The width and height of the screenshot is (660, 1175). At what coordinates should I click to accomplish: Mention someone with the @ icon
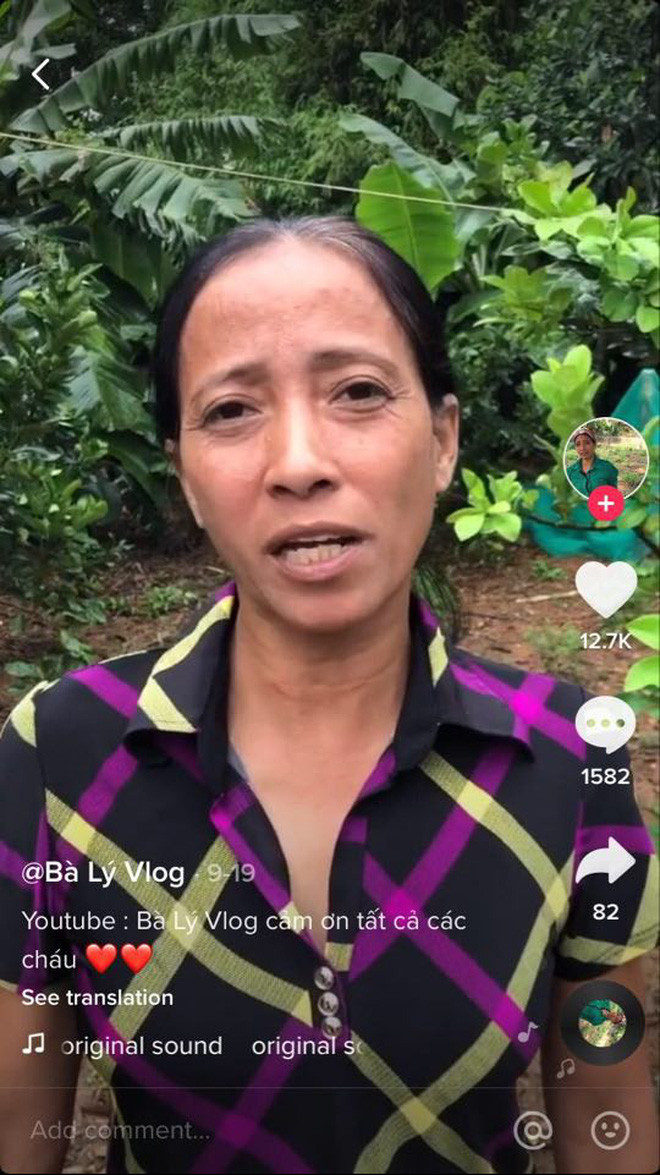point(533,1130)
